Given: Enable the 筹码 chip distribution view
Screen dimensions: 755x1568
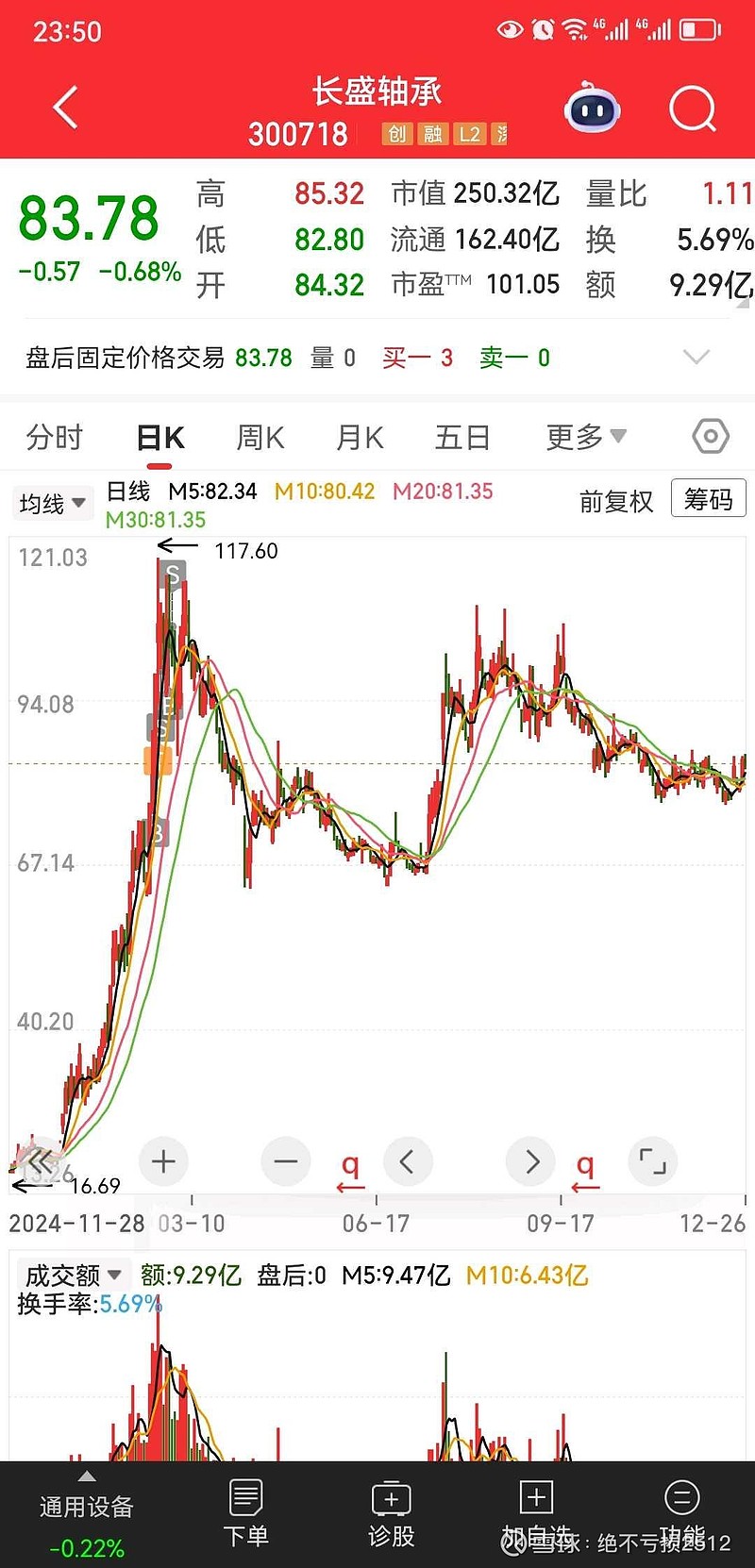Looking at the screenshot, I should (708, 498).
